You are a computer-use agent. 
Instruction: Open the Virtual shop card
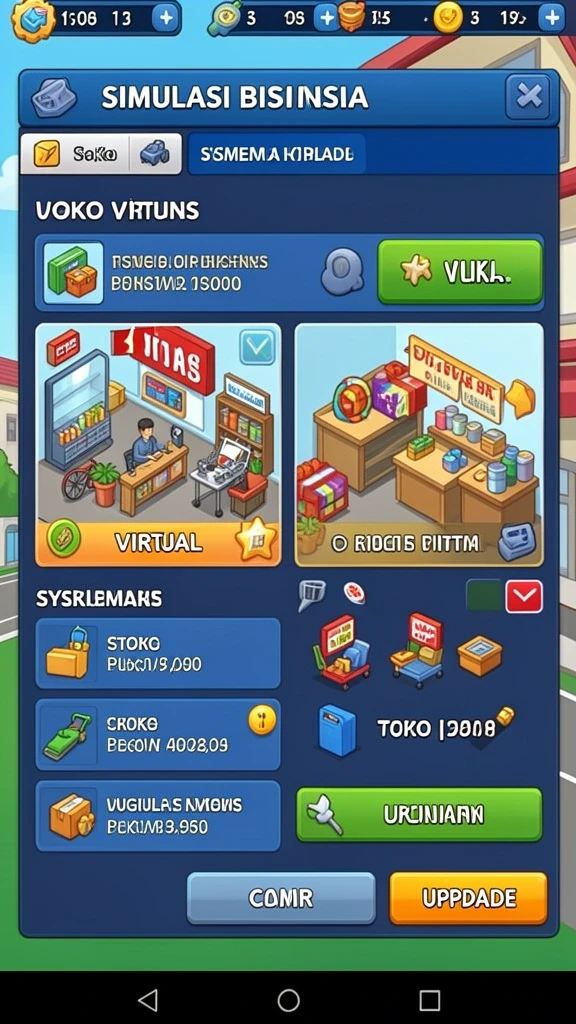158,444
